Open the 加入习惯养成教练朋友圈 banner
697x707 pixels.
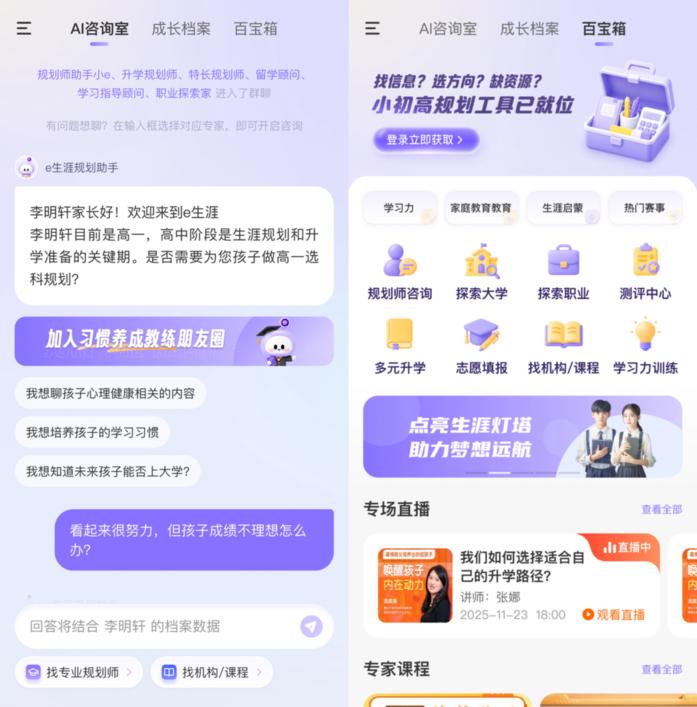click(x=174, y=341)
